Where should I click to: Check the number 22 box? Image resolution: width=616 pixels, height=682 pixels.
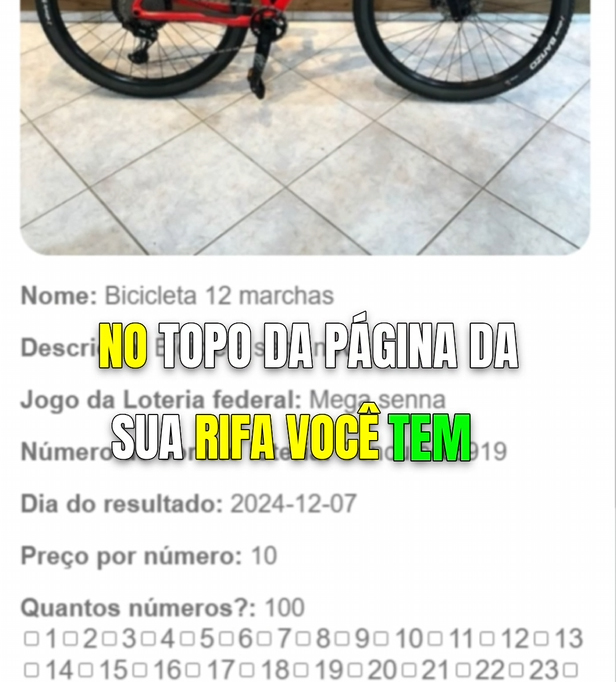pyautogui.click(x=462, y=669)
